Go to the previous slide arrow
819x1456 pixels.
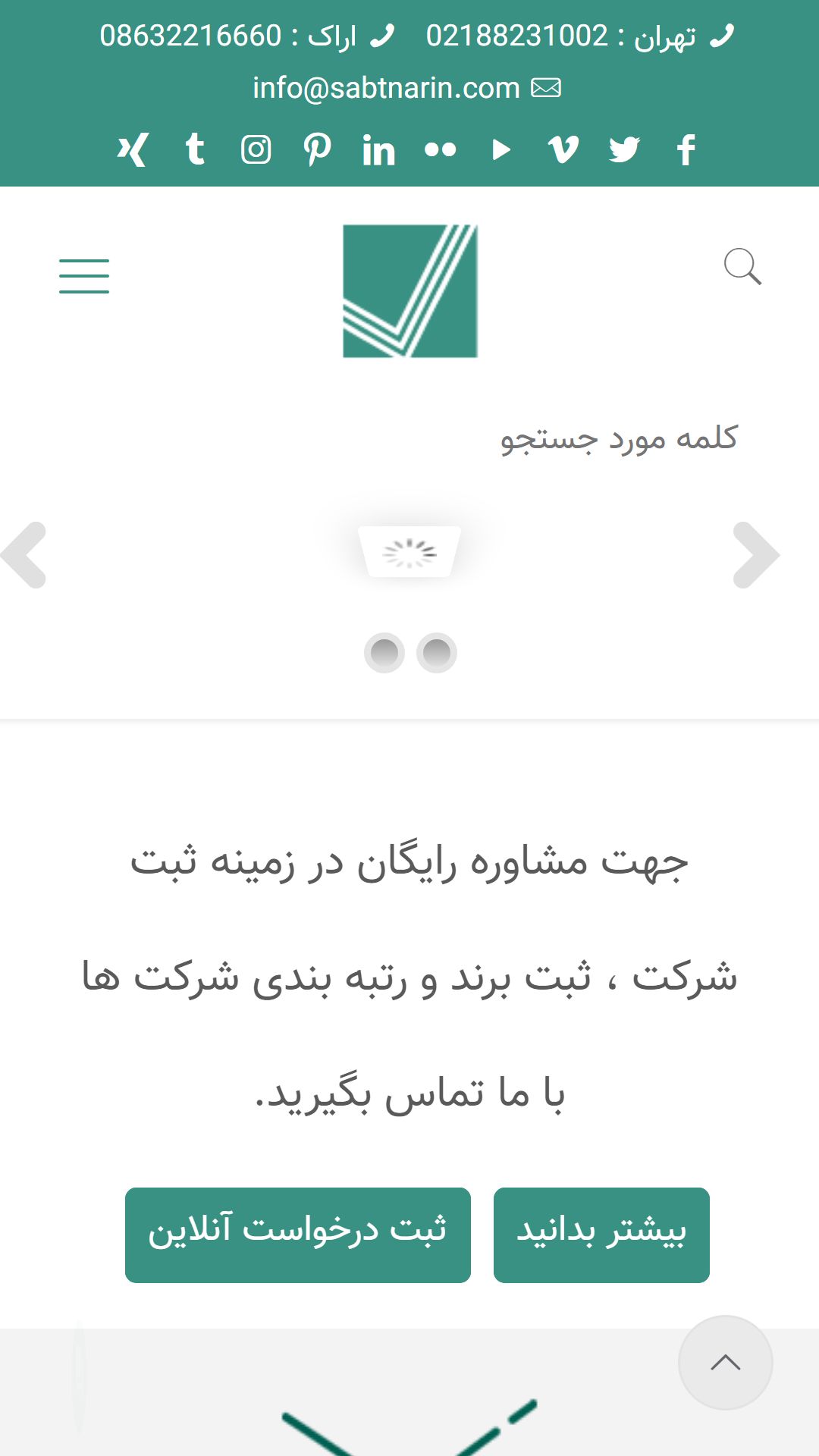click(24, 555)
